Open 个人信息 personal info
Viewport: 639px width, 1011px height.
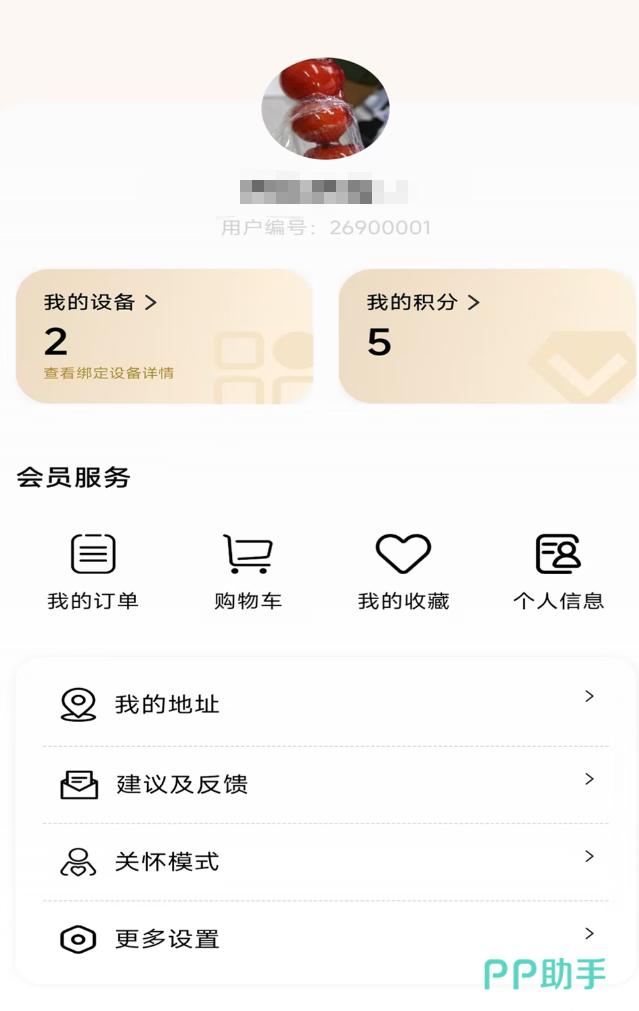point(558,571)
